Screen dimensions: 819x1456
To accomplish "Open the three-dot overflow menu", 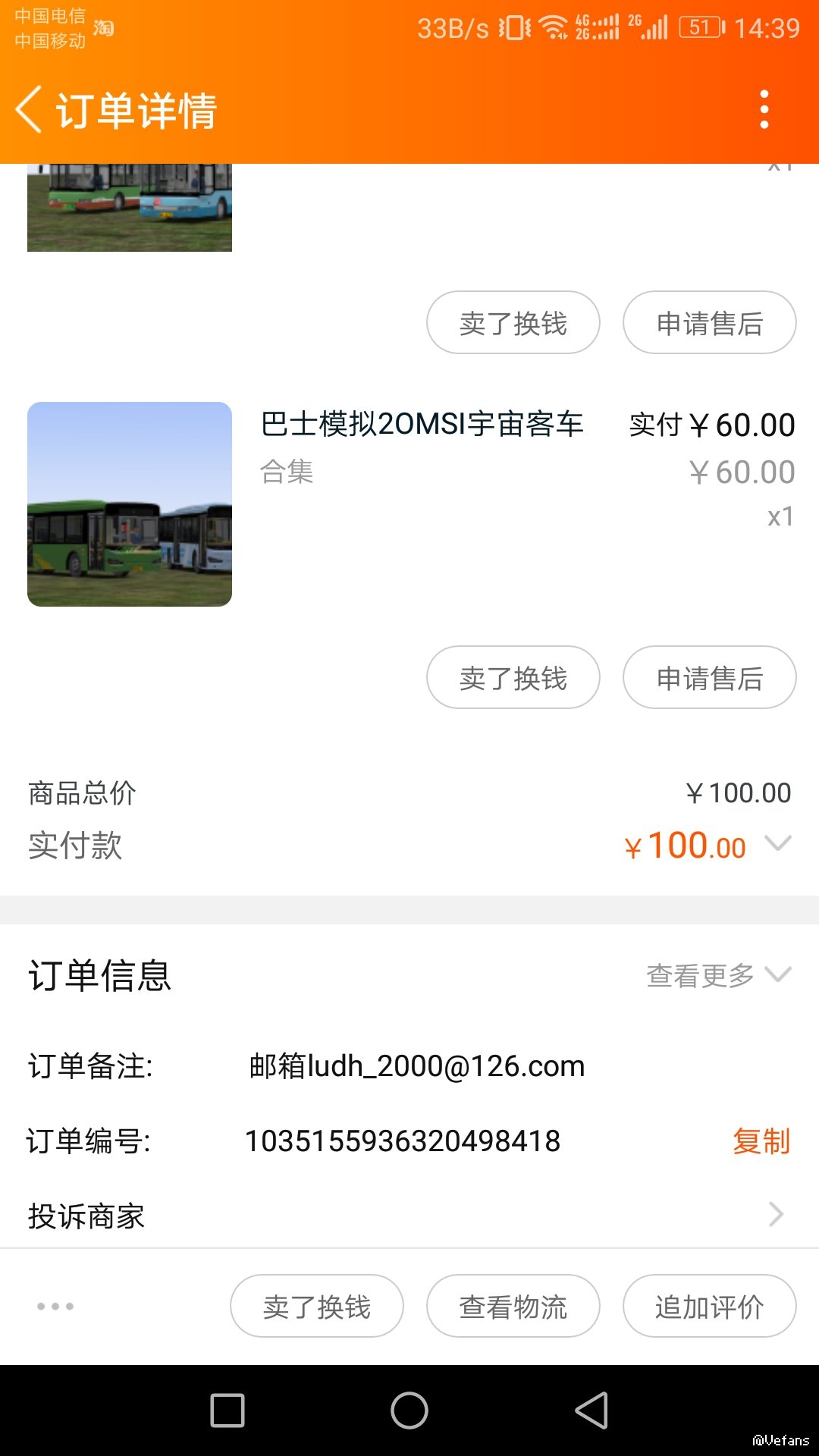I will [764, 110].
